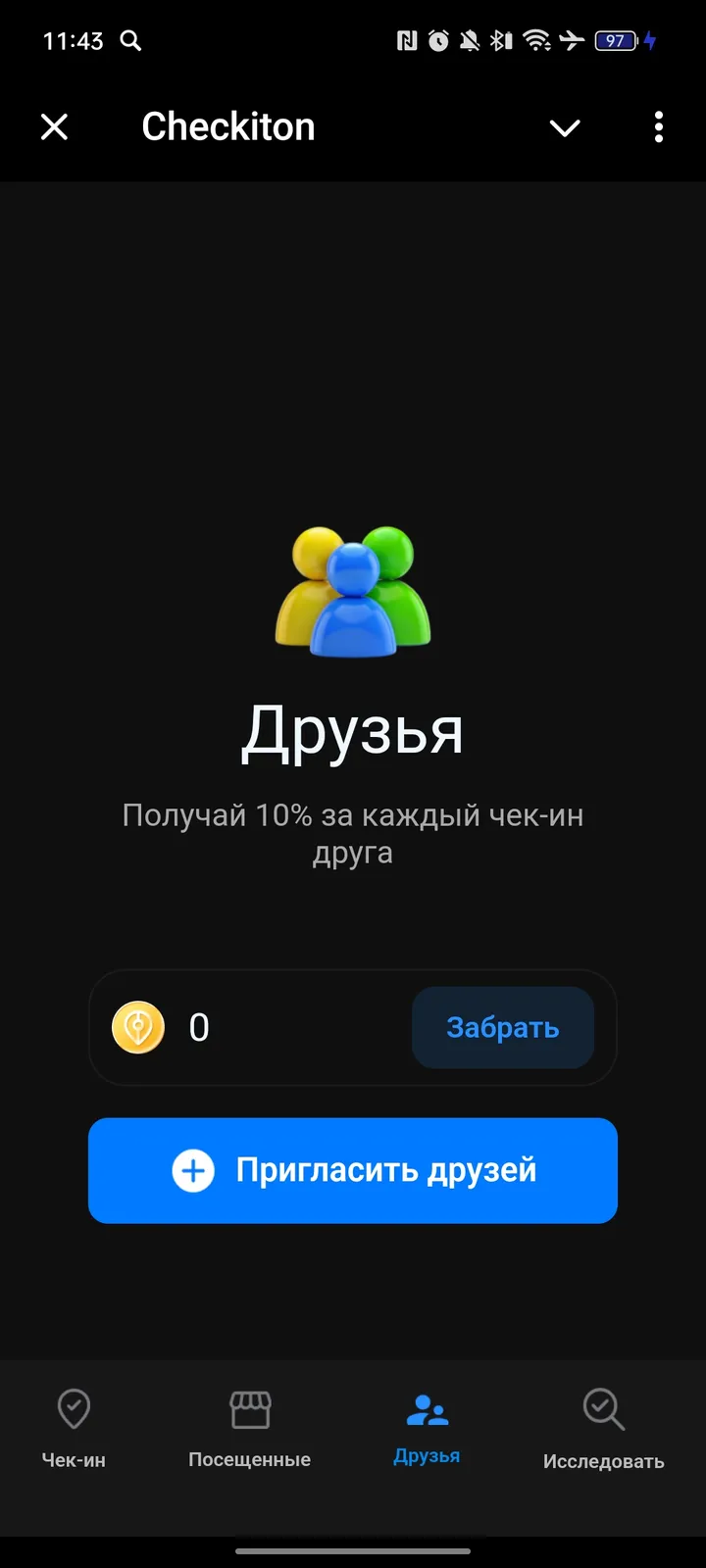The width and height of the screenshot is (706, 1568).
Task: Open search from the status bar magnifier icon
Action: tap(130, 41)
